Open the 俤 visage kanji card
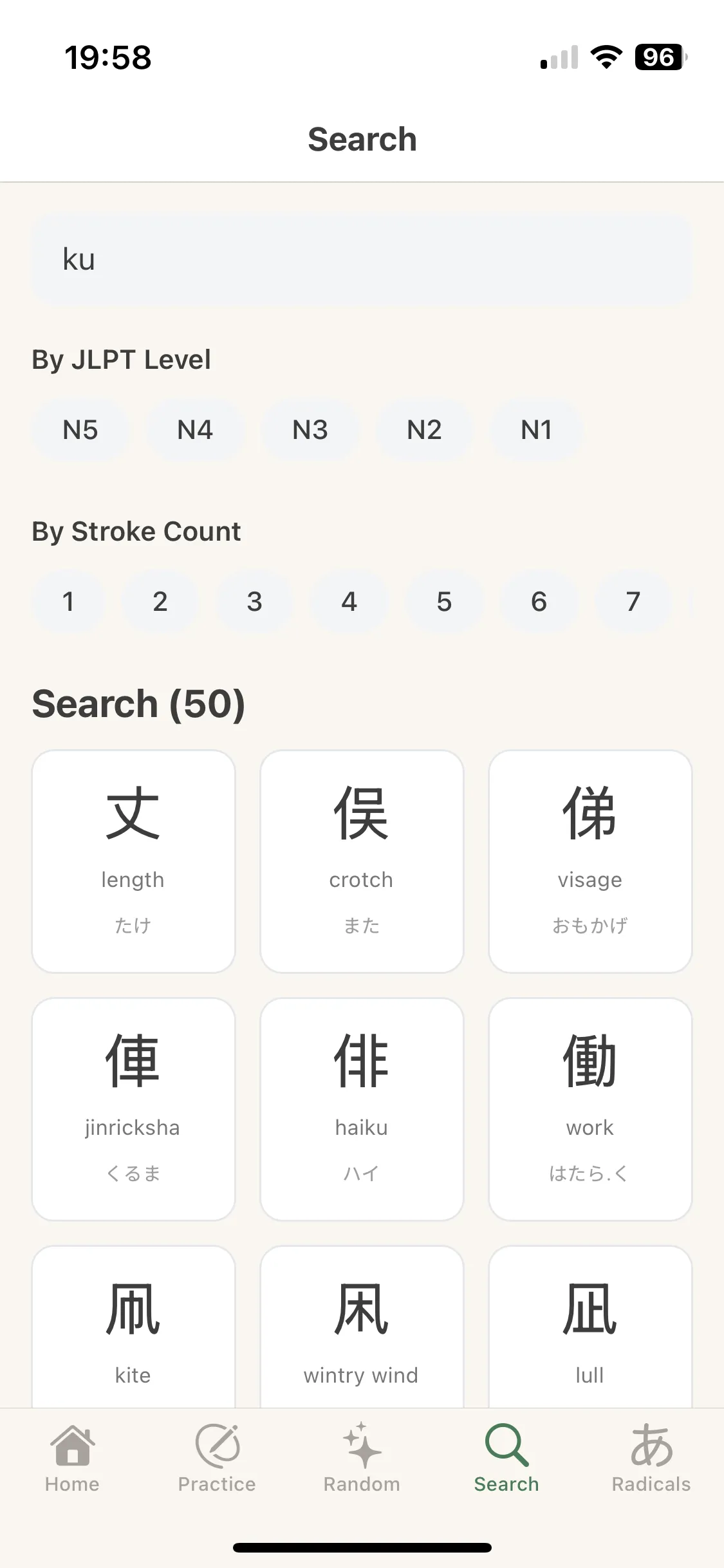This screenshot has height=1568, width=724. point(589,861)
